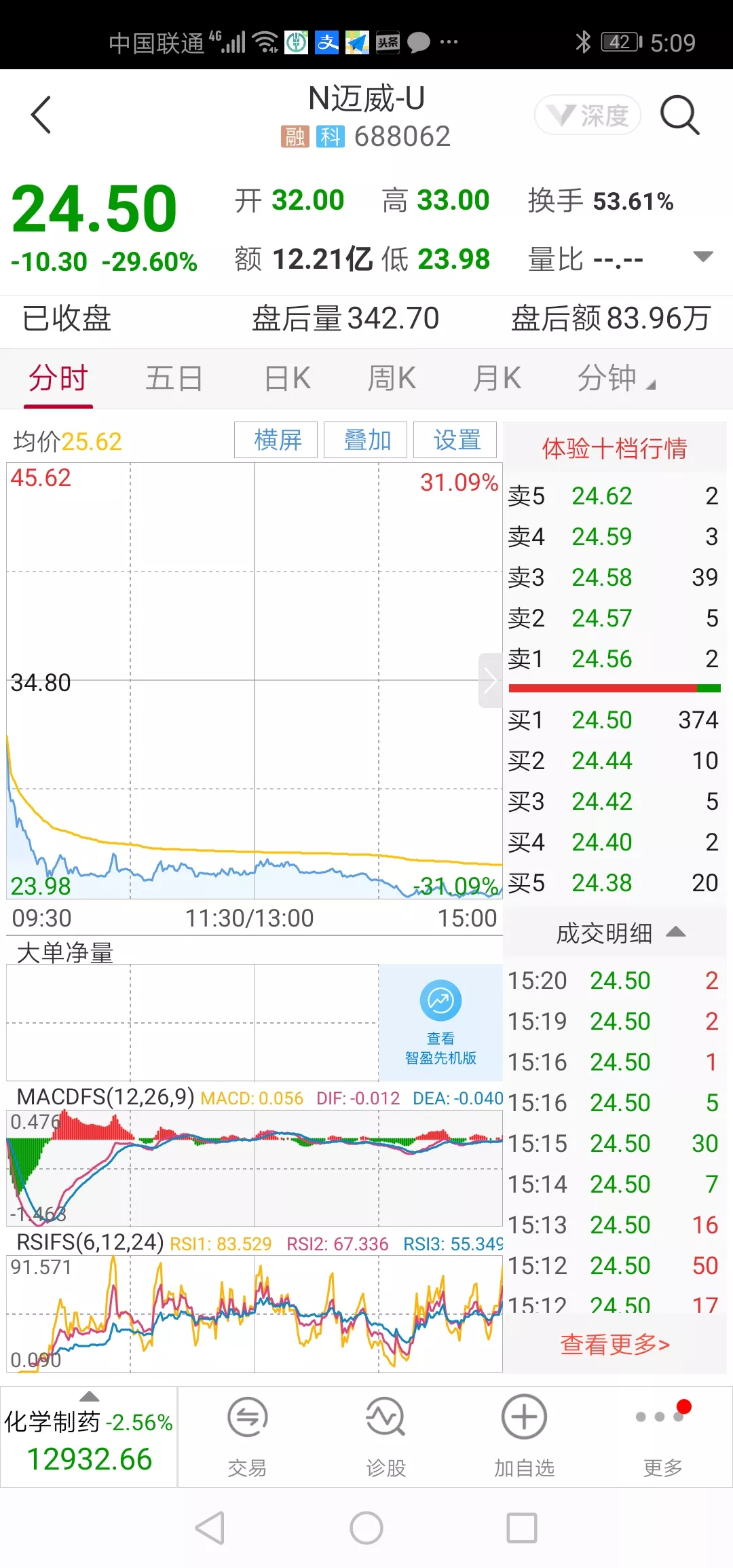Open the search magnifier icon

coord(679,115)
